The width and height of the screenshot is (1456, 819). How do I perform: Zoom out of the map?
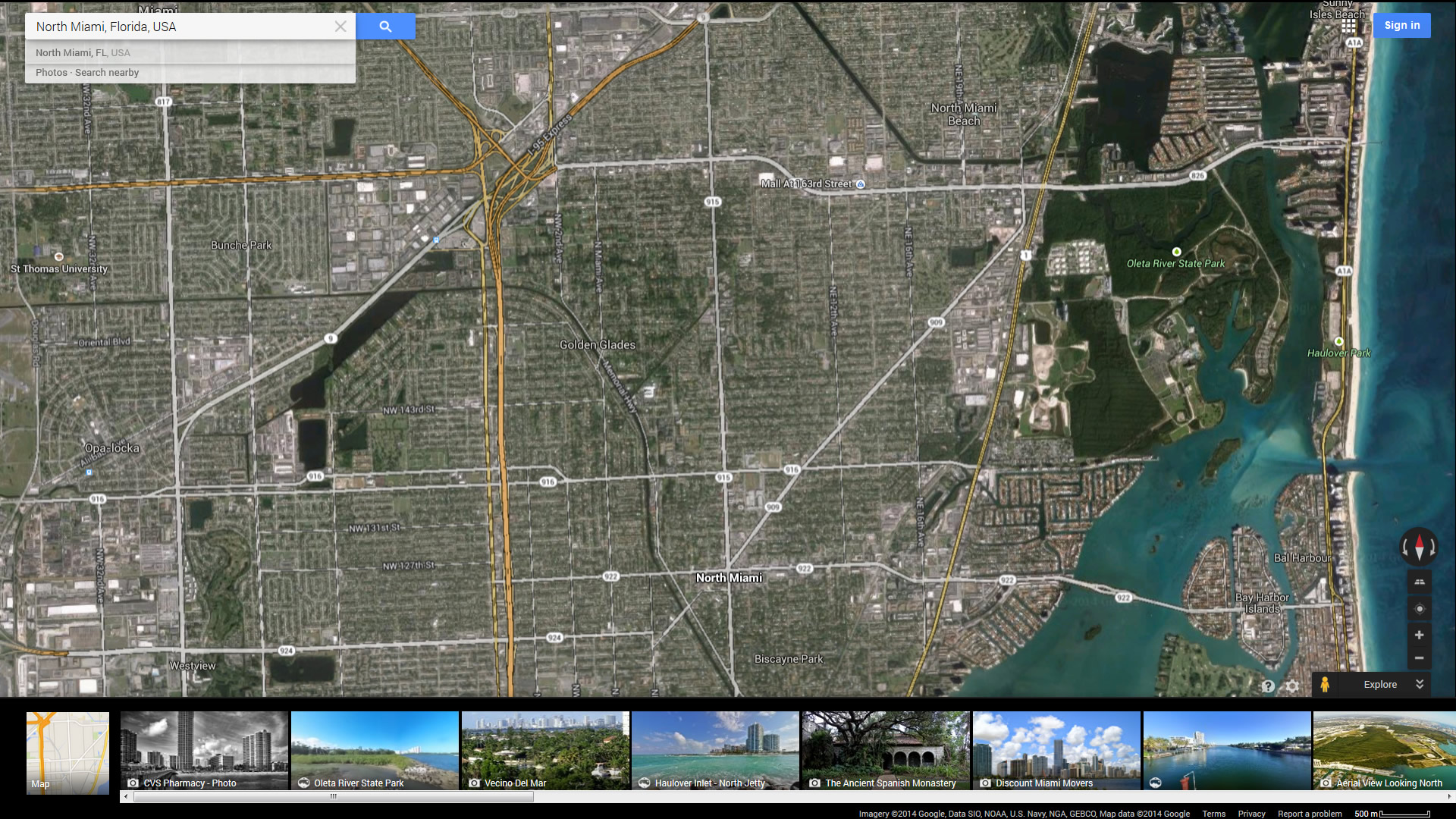(1420, 658)
